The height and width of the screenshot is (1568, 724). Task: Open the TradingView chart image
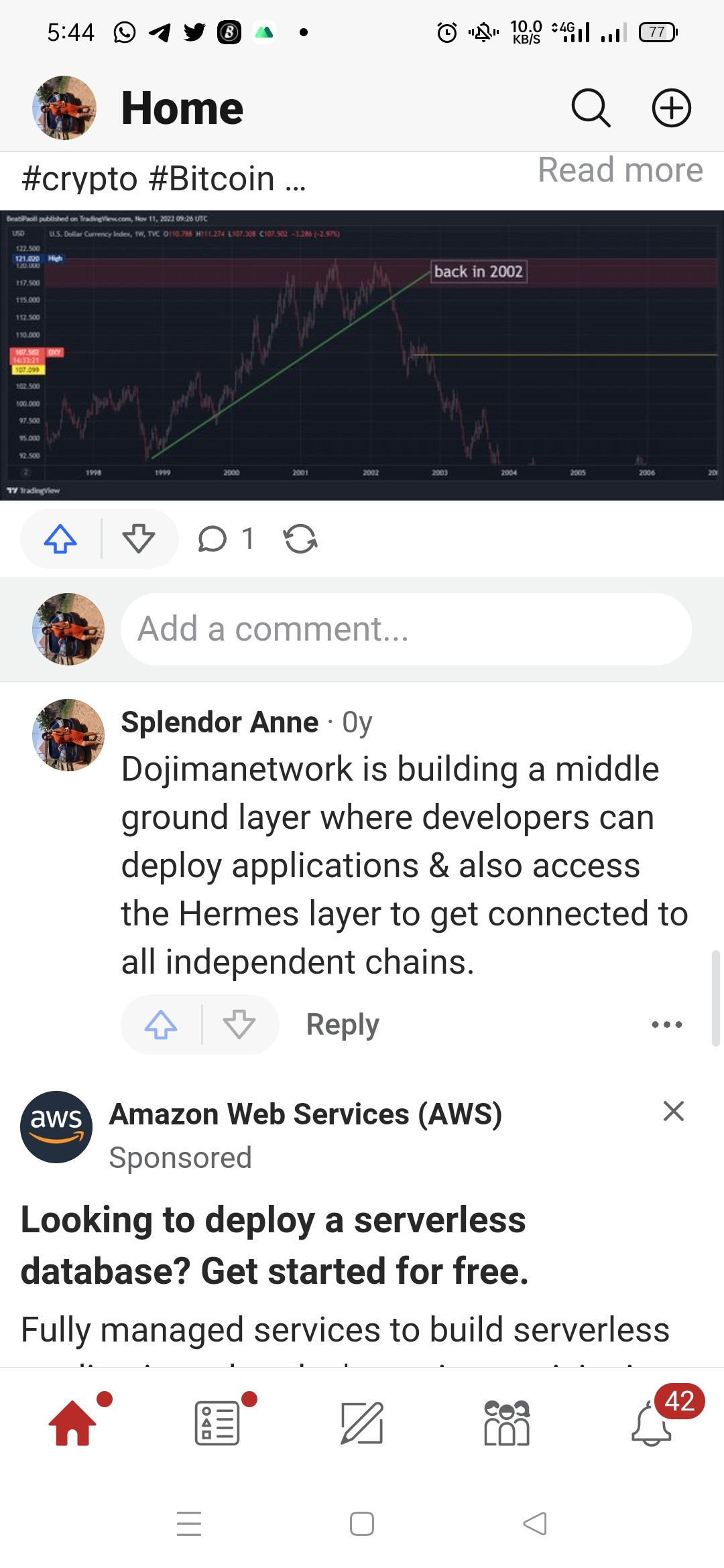(x=362, y=356)
